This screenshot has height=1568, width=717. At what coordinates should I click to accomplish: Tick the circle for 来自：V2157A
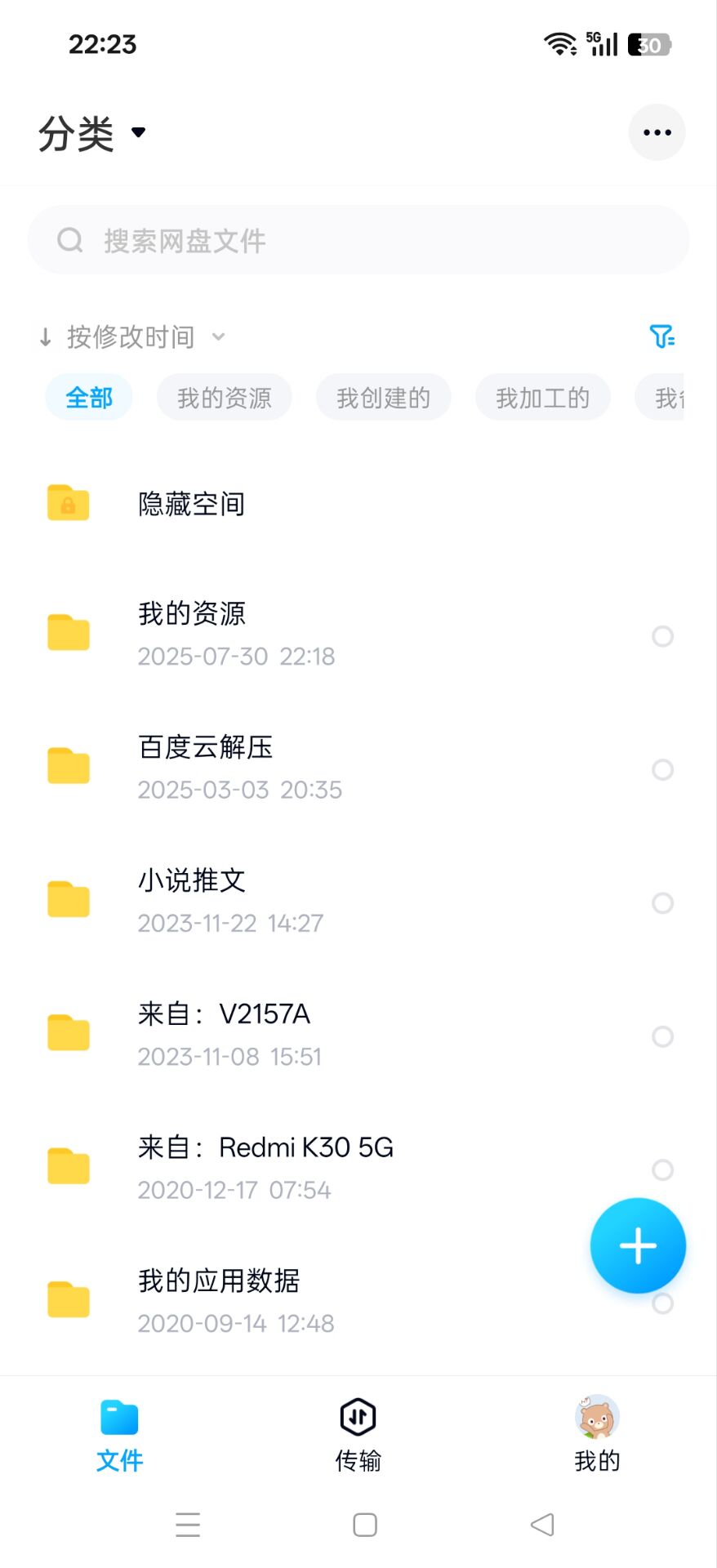click(x=662, y=1036)
